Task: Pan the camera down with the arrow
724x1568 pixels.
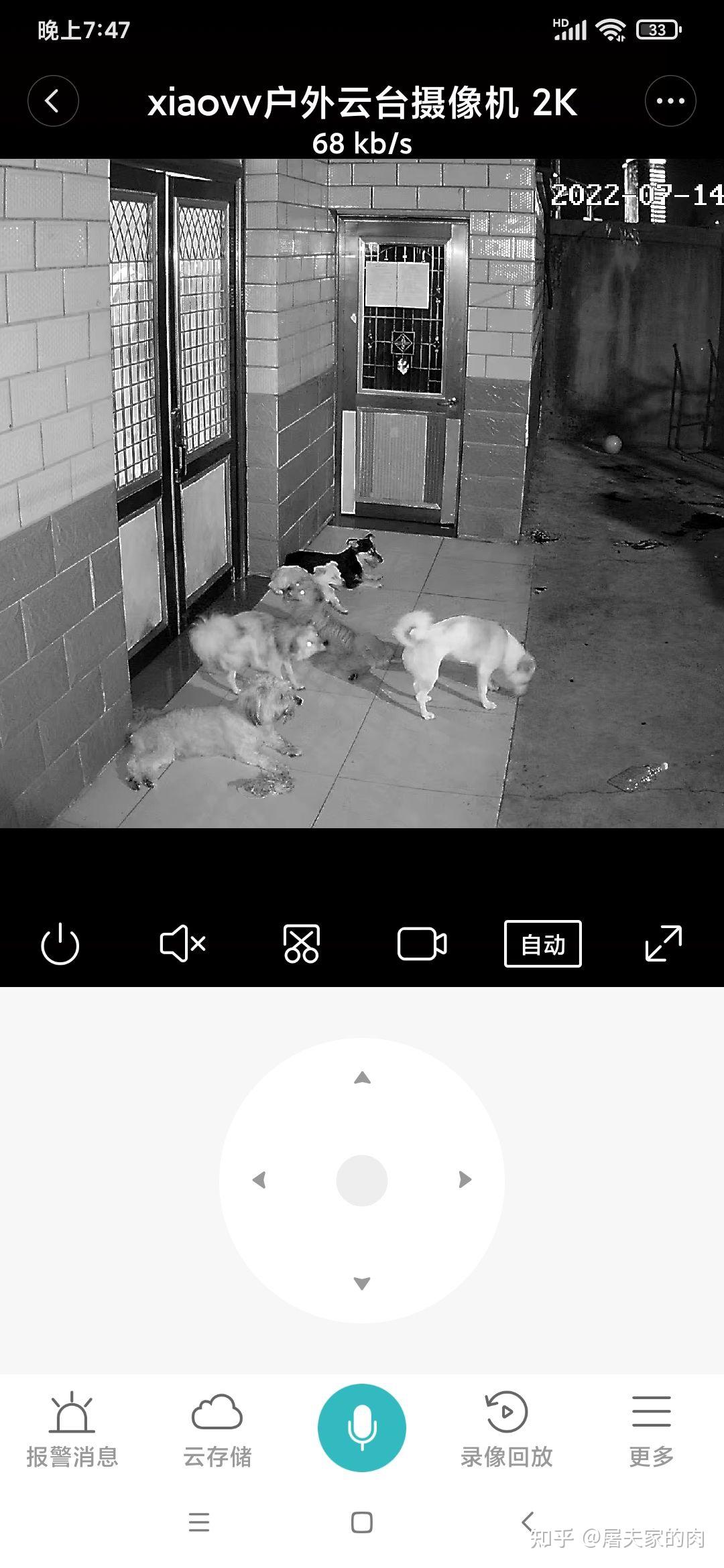Action: point(362,1283)
